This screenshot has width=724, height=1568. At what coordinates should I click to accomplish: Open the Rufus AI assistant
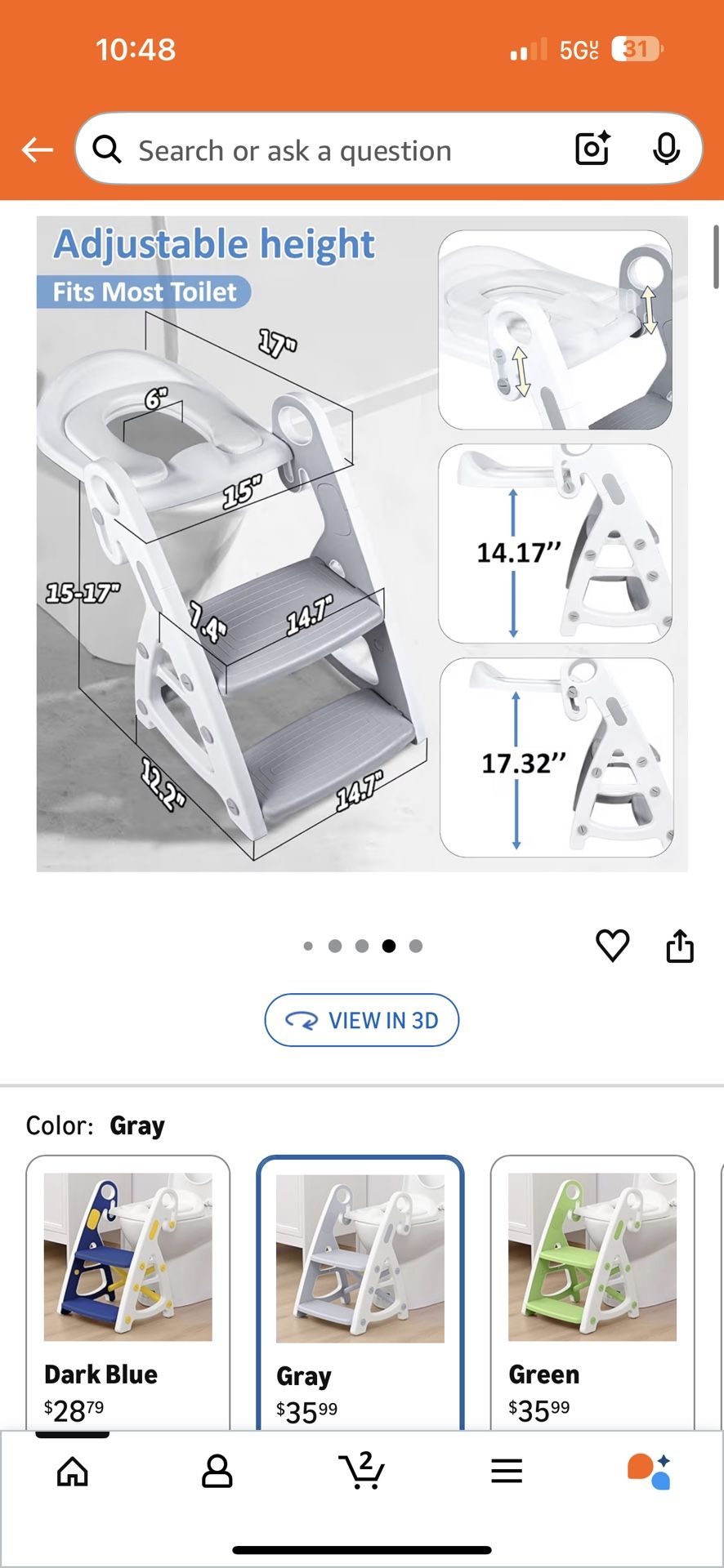(x=650, y=1472)
